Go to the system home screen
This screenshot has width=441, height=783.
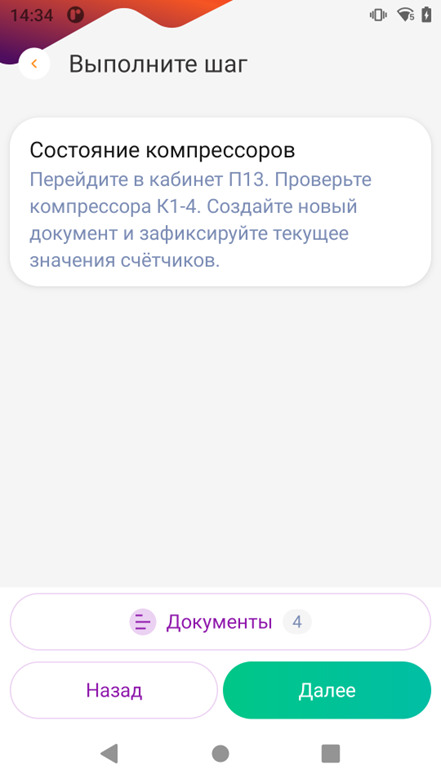220,754
